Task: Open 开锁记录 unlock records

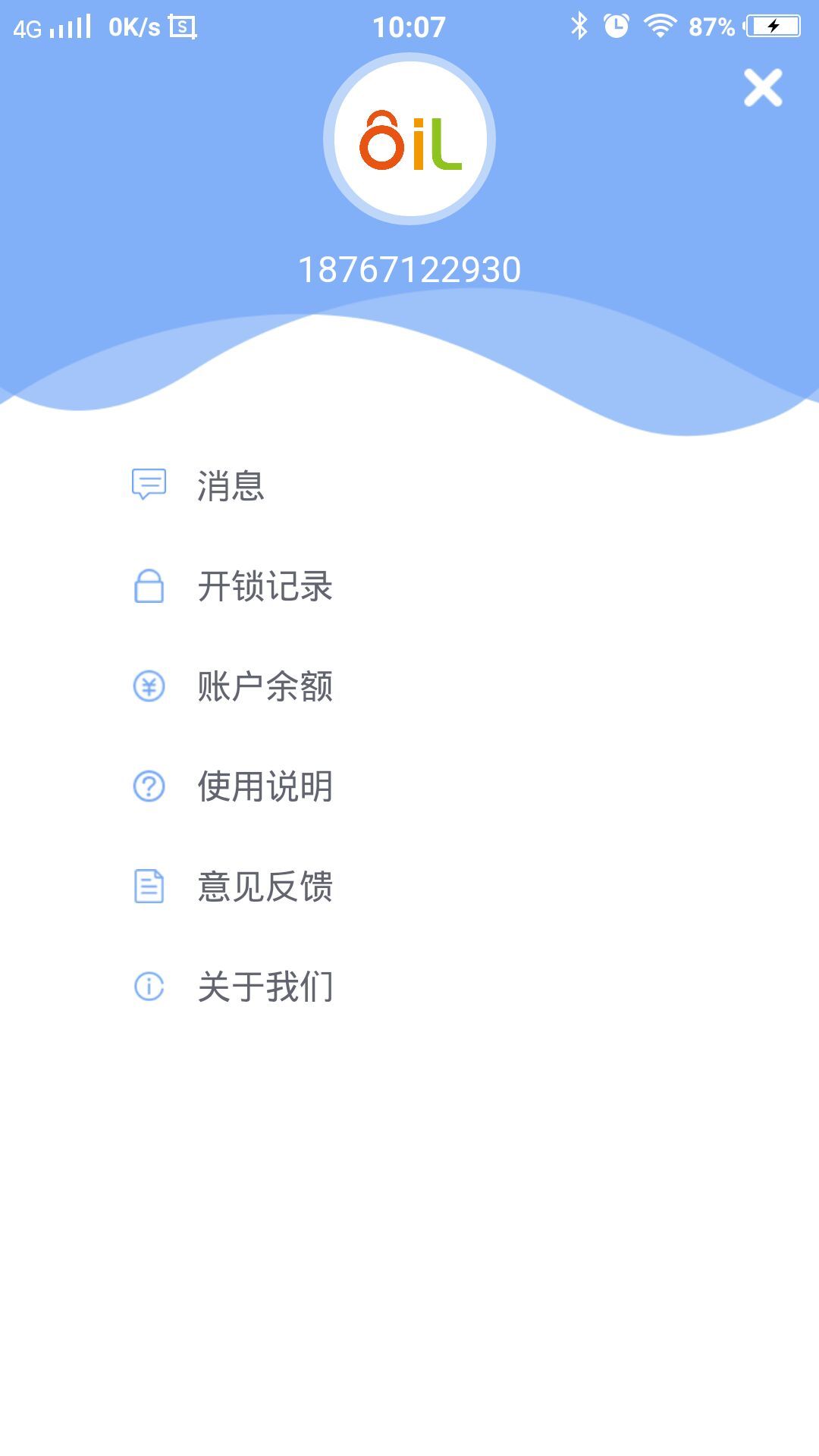Action: pos(264,586)
